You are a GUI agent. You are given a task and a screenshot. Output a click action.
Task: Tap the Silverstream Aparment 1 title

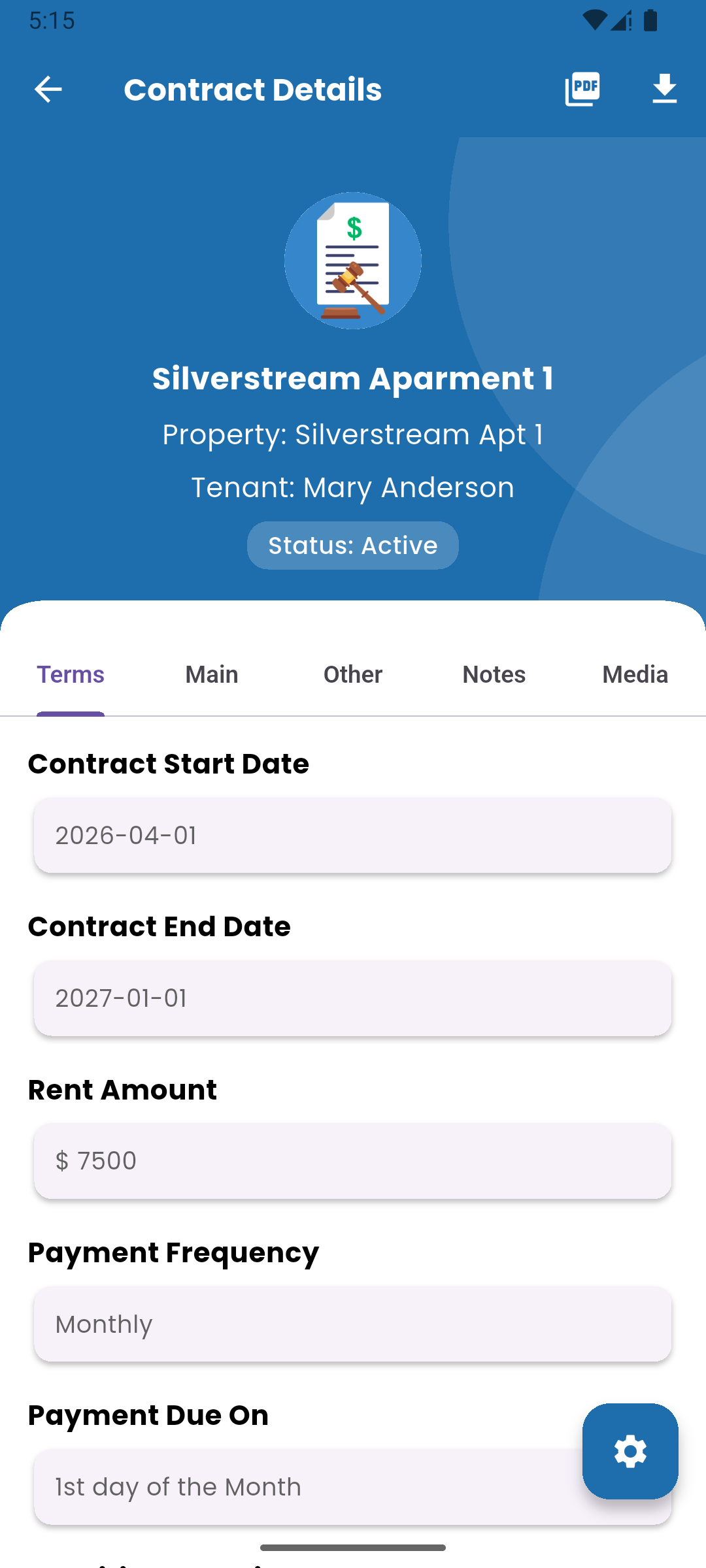click(x=353, y=378)
